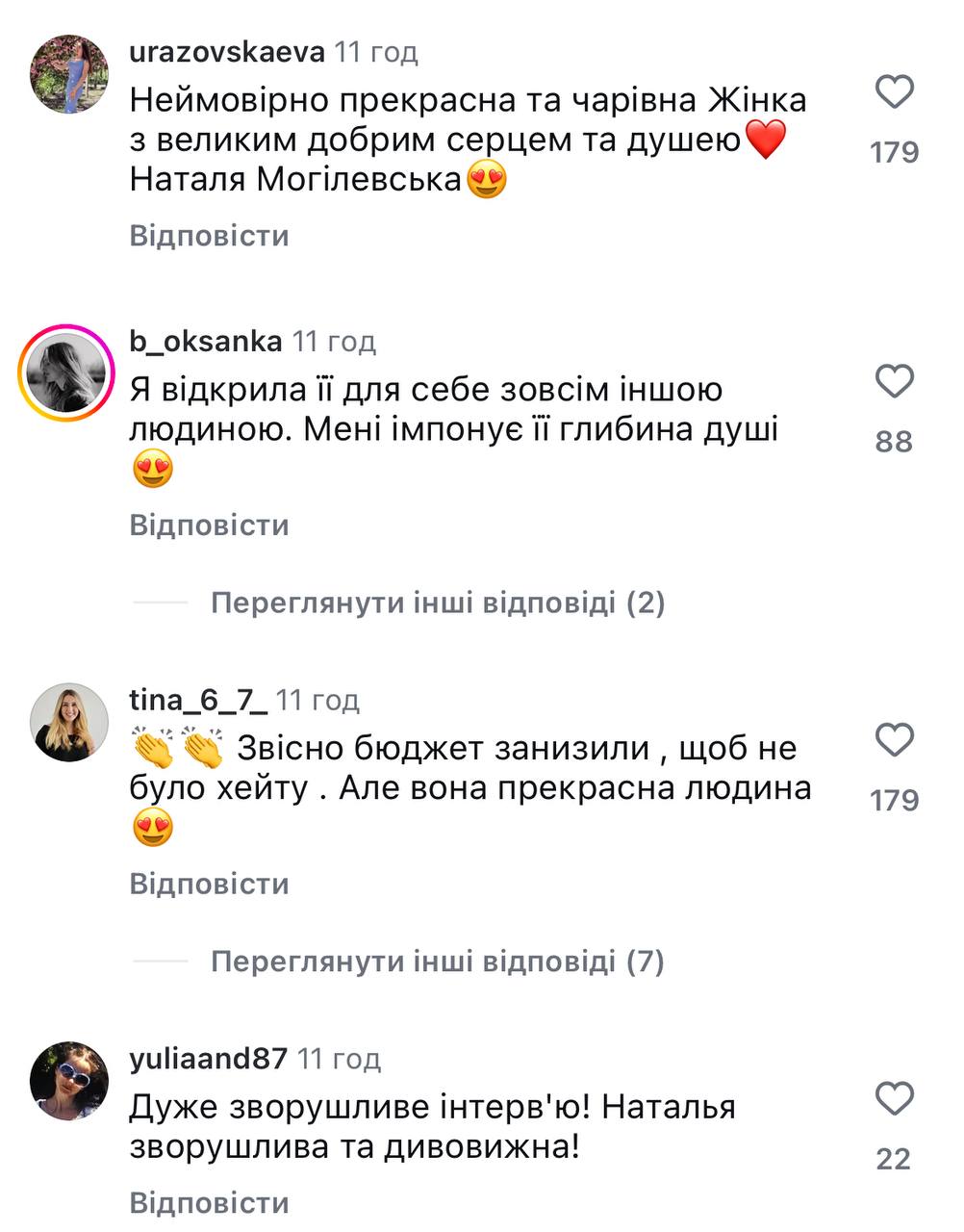Open tina_6_7_'s profile avatar
Image resolution: width=964 pixels, height=1232 pixels.
69,722
